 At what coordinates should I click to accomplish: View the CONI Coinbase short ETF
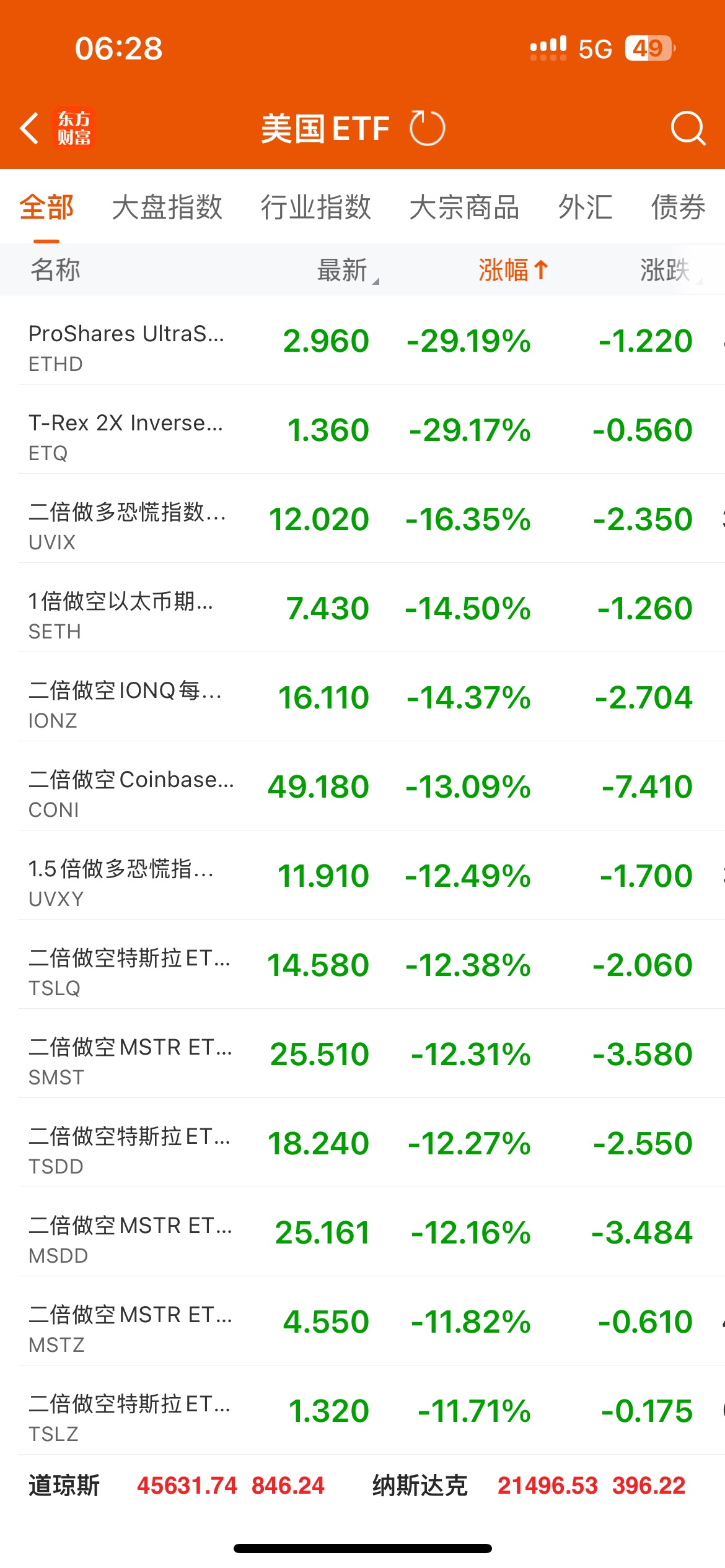pyautogui.click(x=362, y=786)
